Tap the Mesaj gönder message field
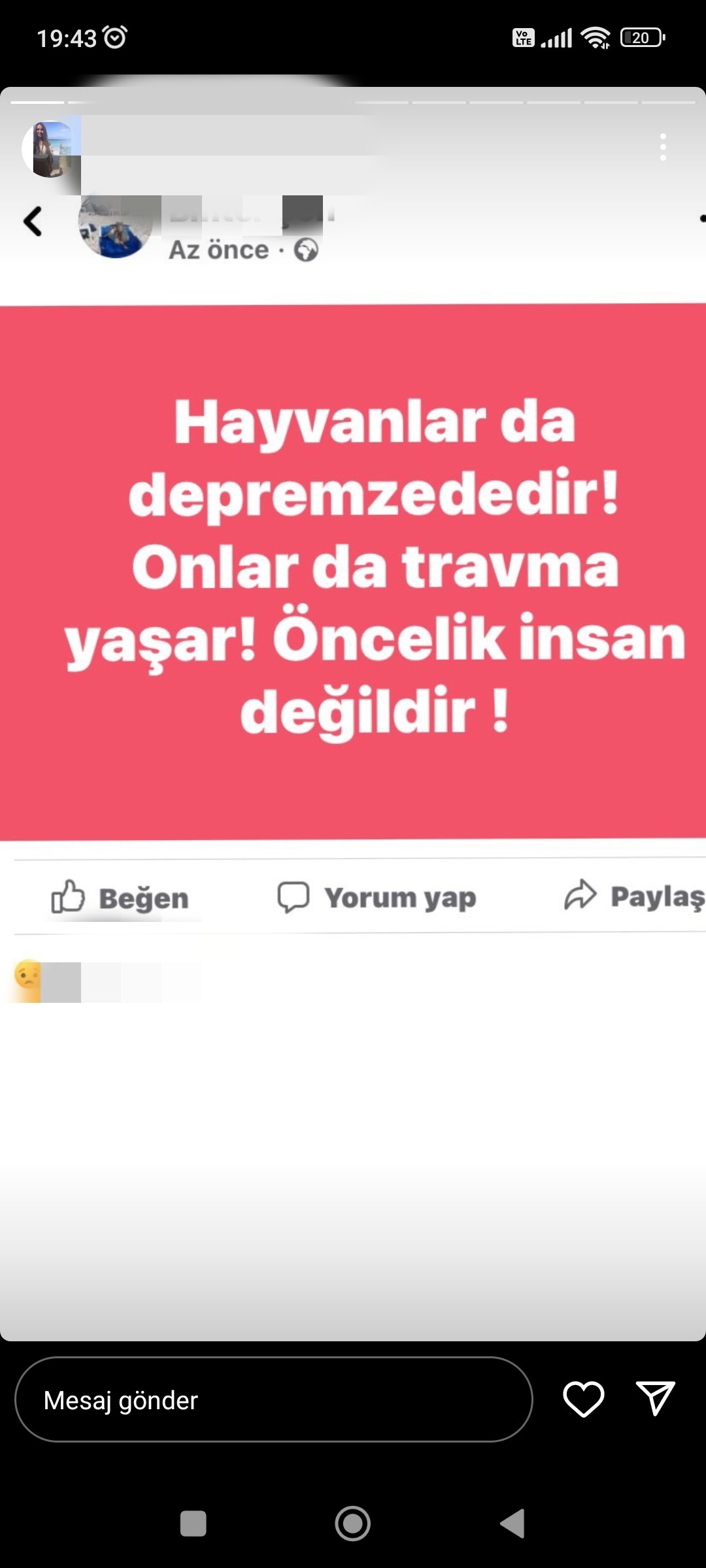Viewport: 706px width, 1568px height. pos(273,1400)
